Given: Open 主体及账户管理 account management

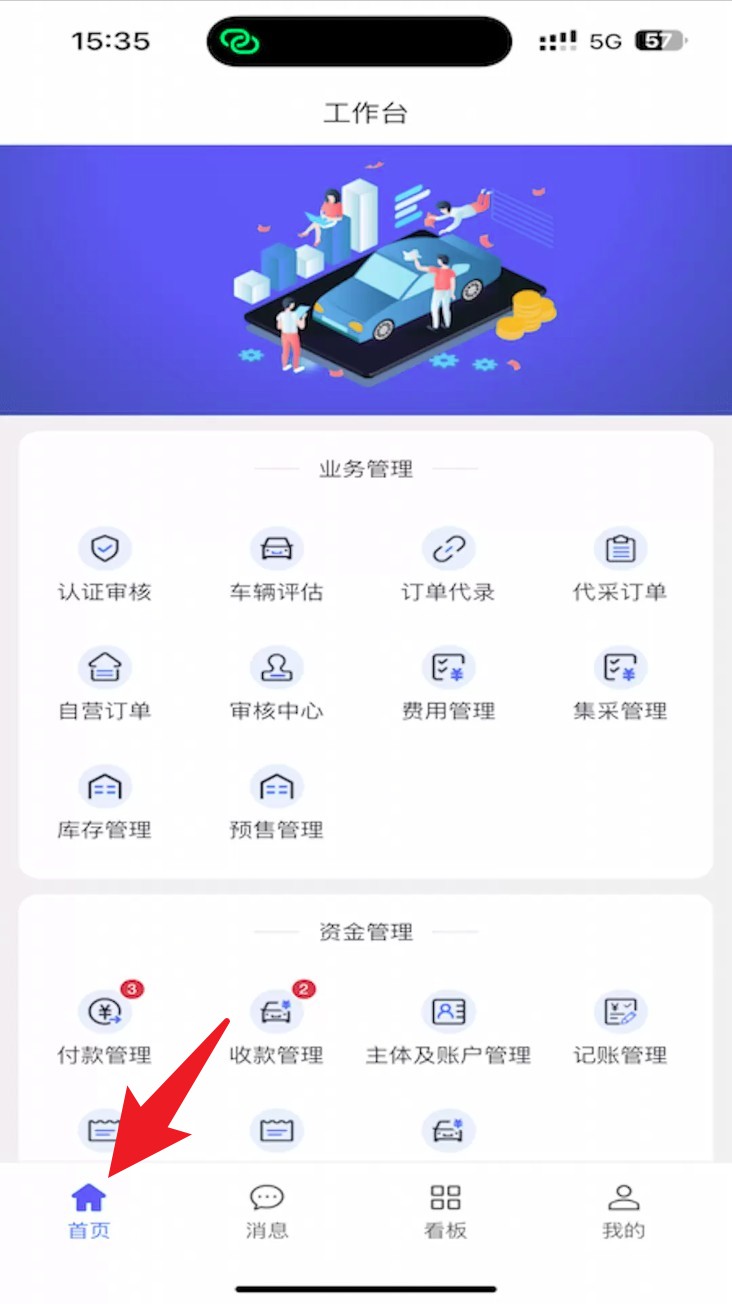Looking at the screenshot, I should pos(448,1028).
